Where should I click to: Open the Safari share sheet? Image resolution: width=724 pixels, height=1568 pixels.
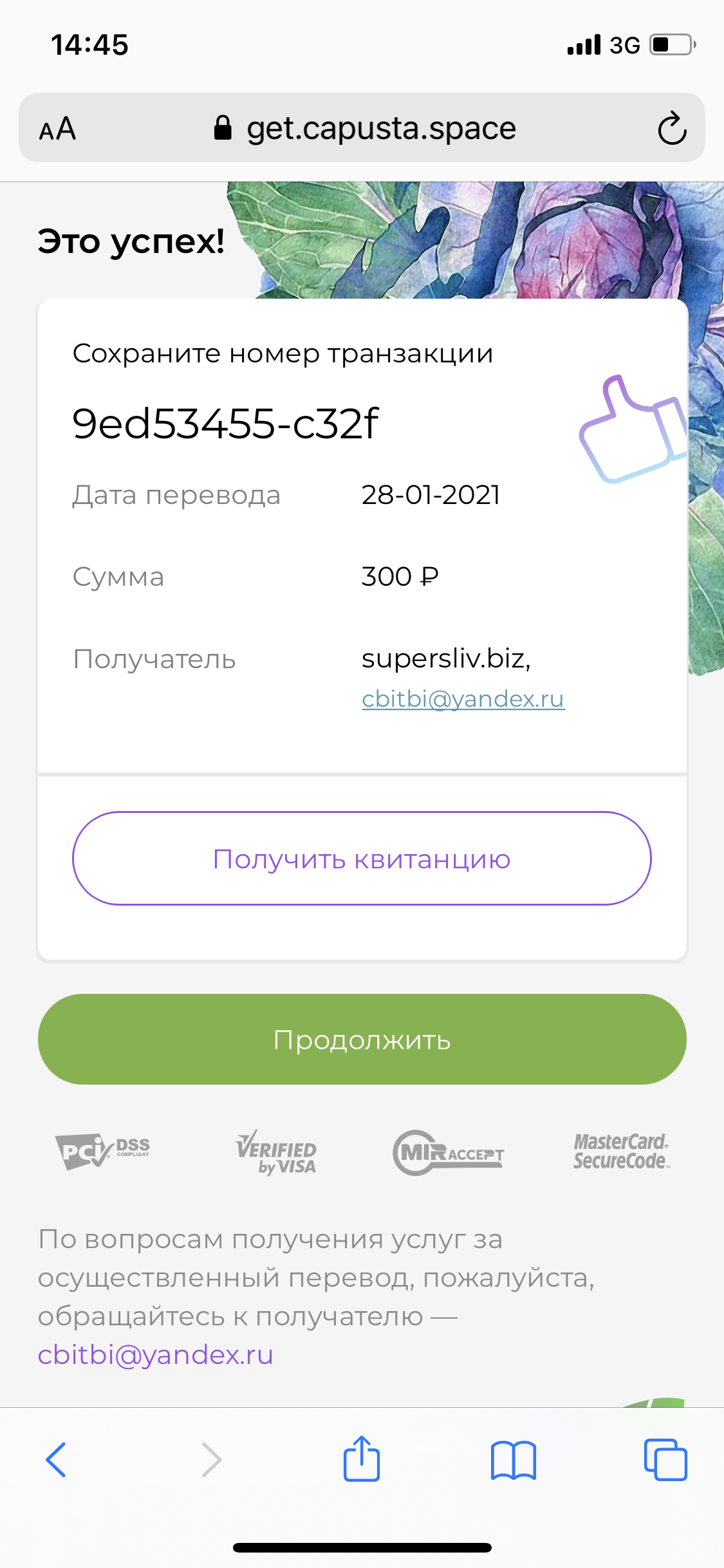362,1458
